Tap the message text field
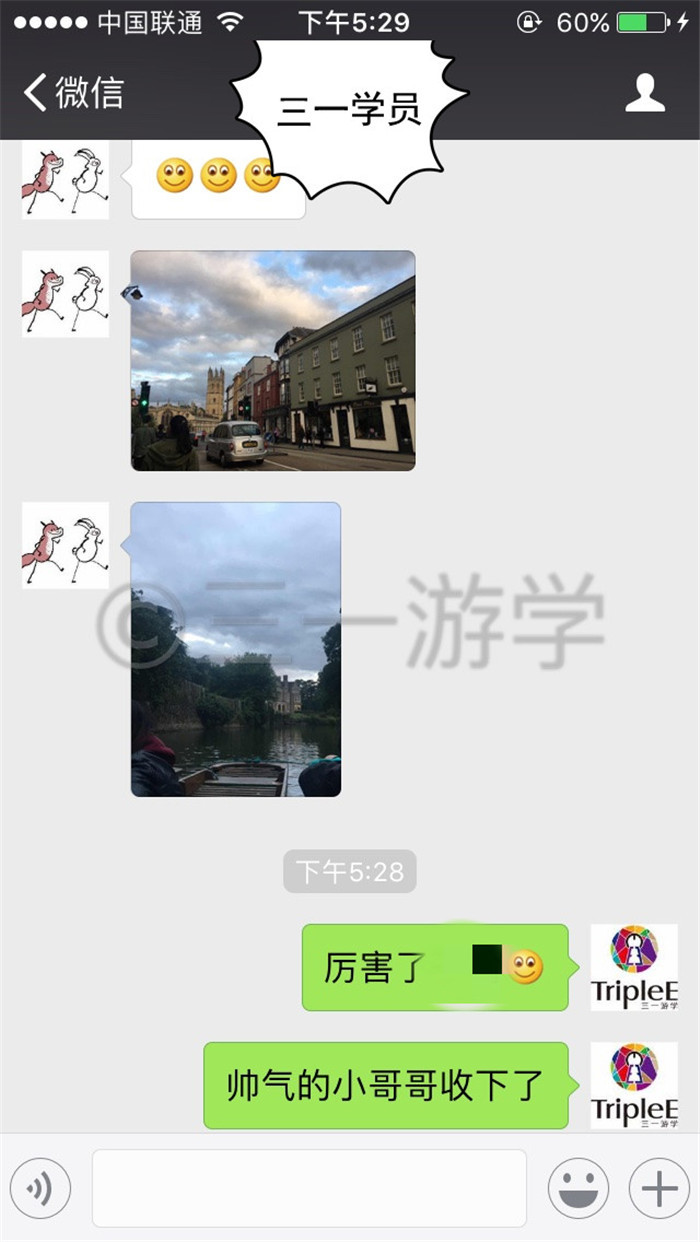This screenshot has width=700, height=1242. click(x=309, y=1188)
